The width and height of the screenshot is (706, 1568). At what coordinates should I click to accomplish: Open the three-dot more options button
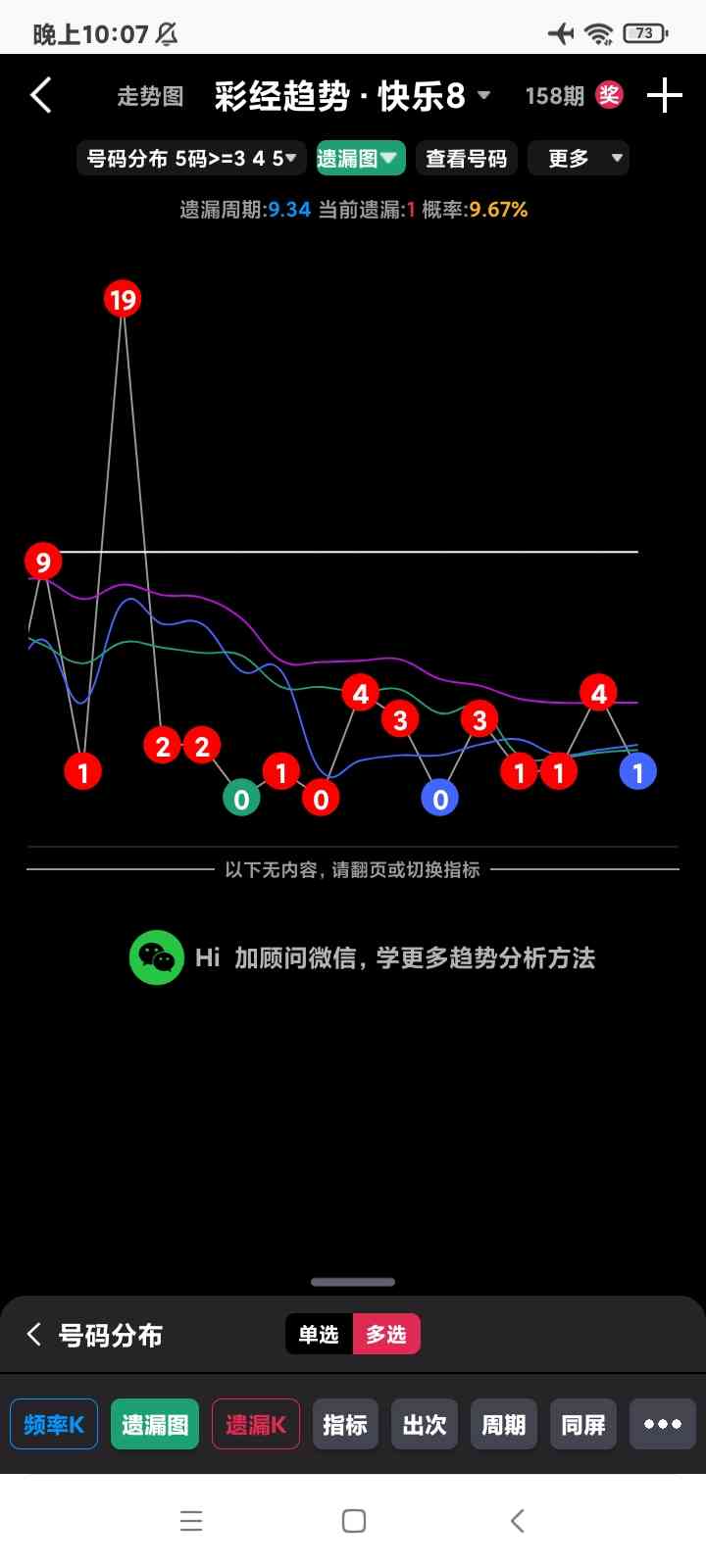coord(663,1424)
